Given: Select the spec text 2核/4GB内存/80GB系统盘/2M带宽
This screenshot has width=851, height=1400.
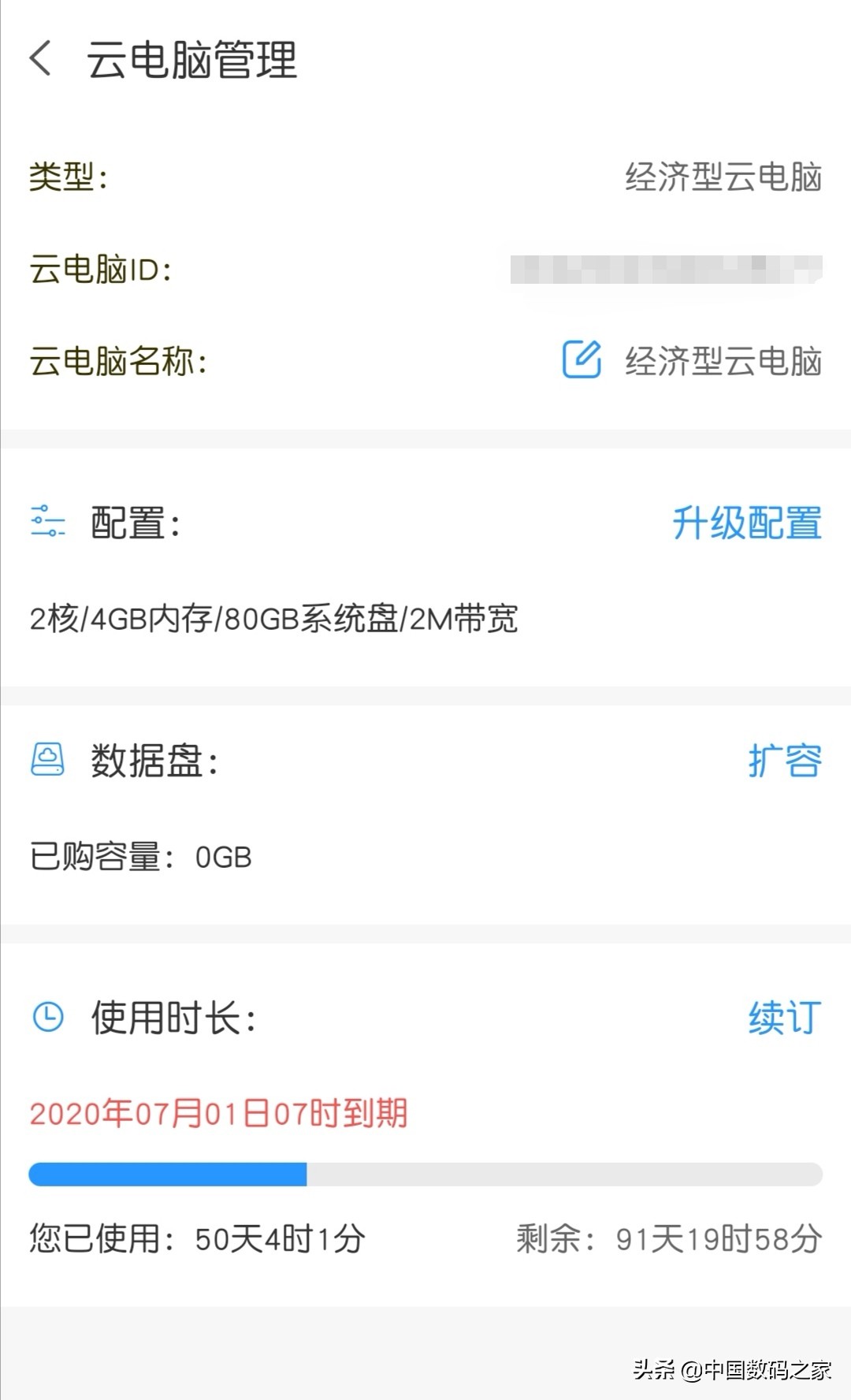Looking at the screenshot, I should 276,620.
